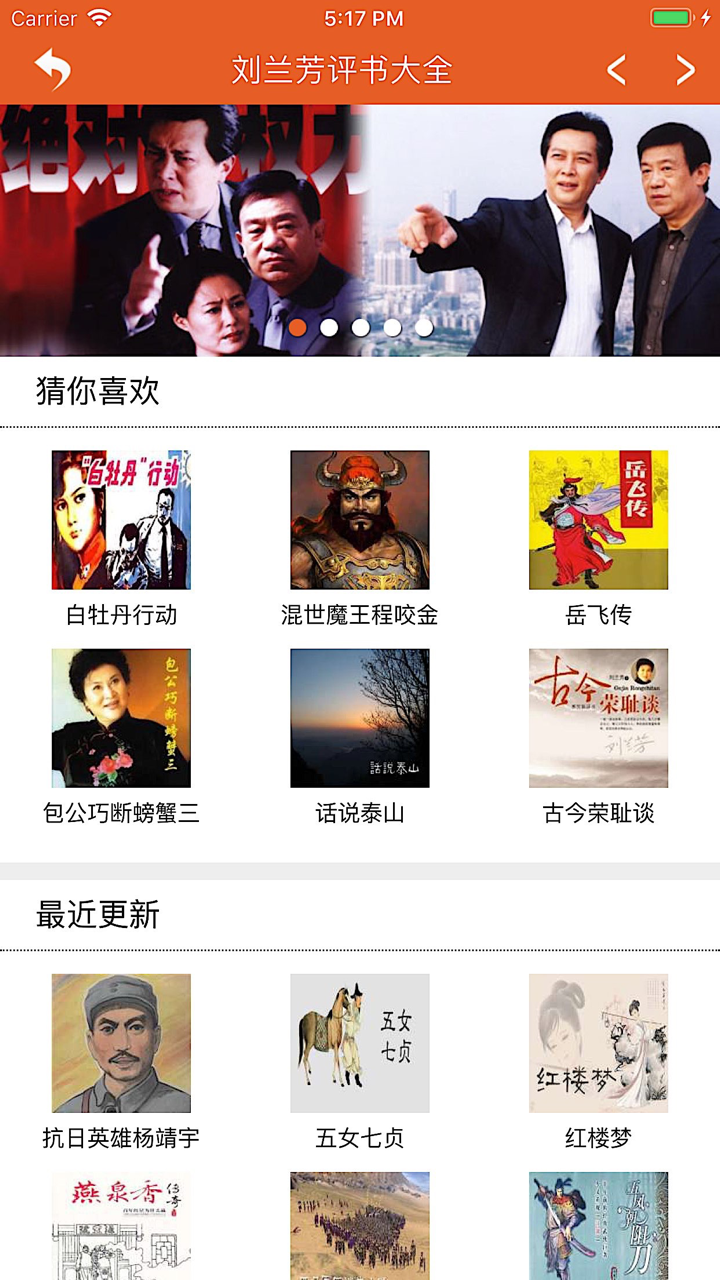Advance the banner with the second page dot
Screen dimensions: 720x1280
point(328,326)
